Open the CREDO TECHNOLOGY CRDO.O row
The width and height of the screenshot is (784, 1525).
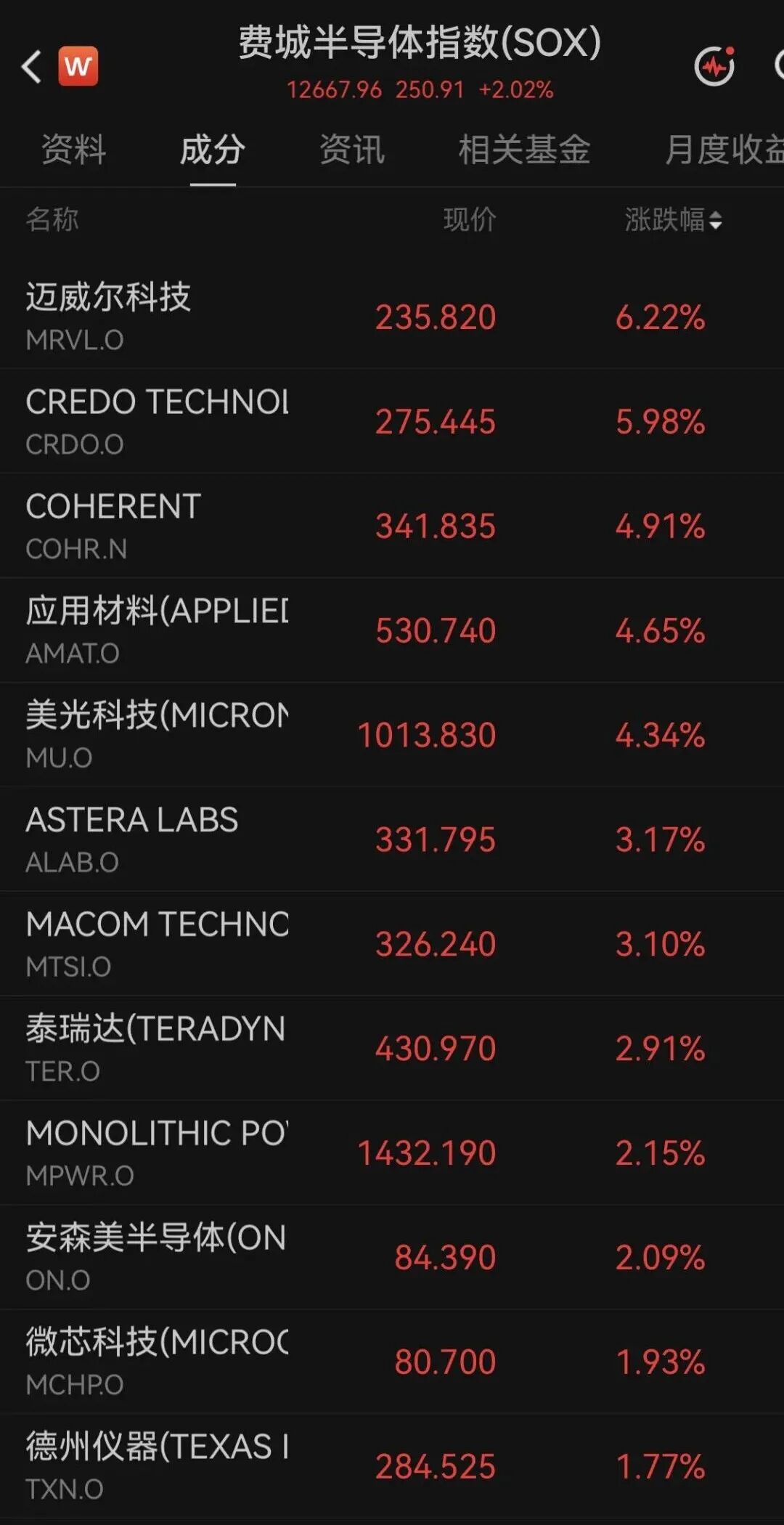(x=392, y=421)
